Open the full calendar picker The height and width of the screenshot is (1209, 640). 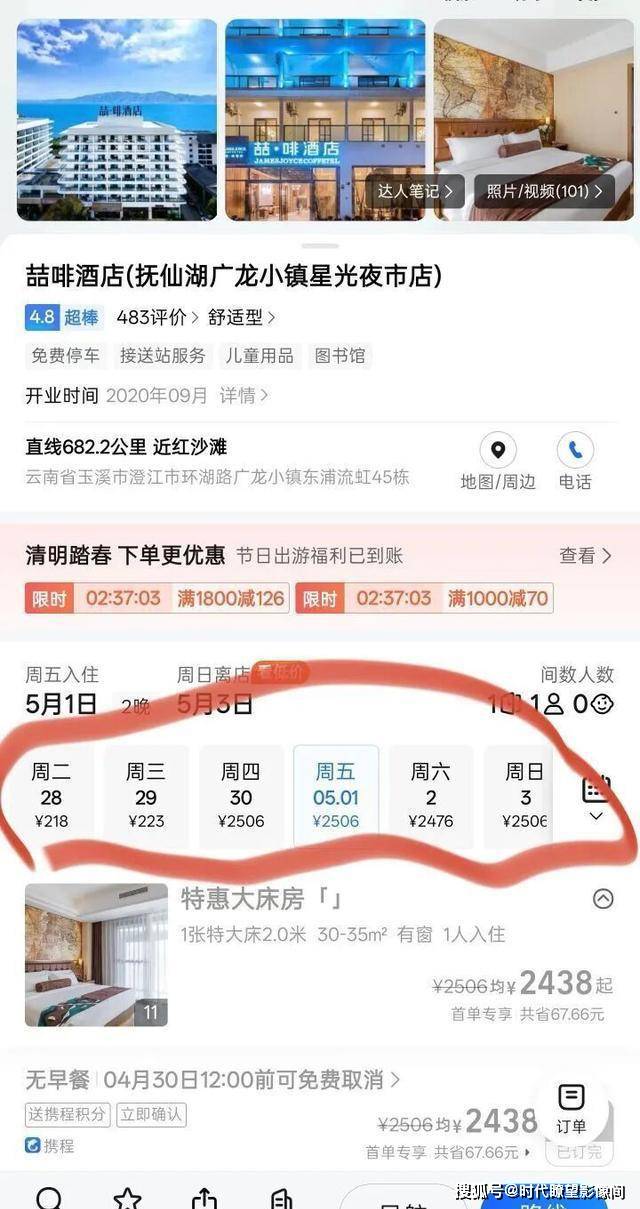pos(596,796)
